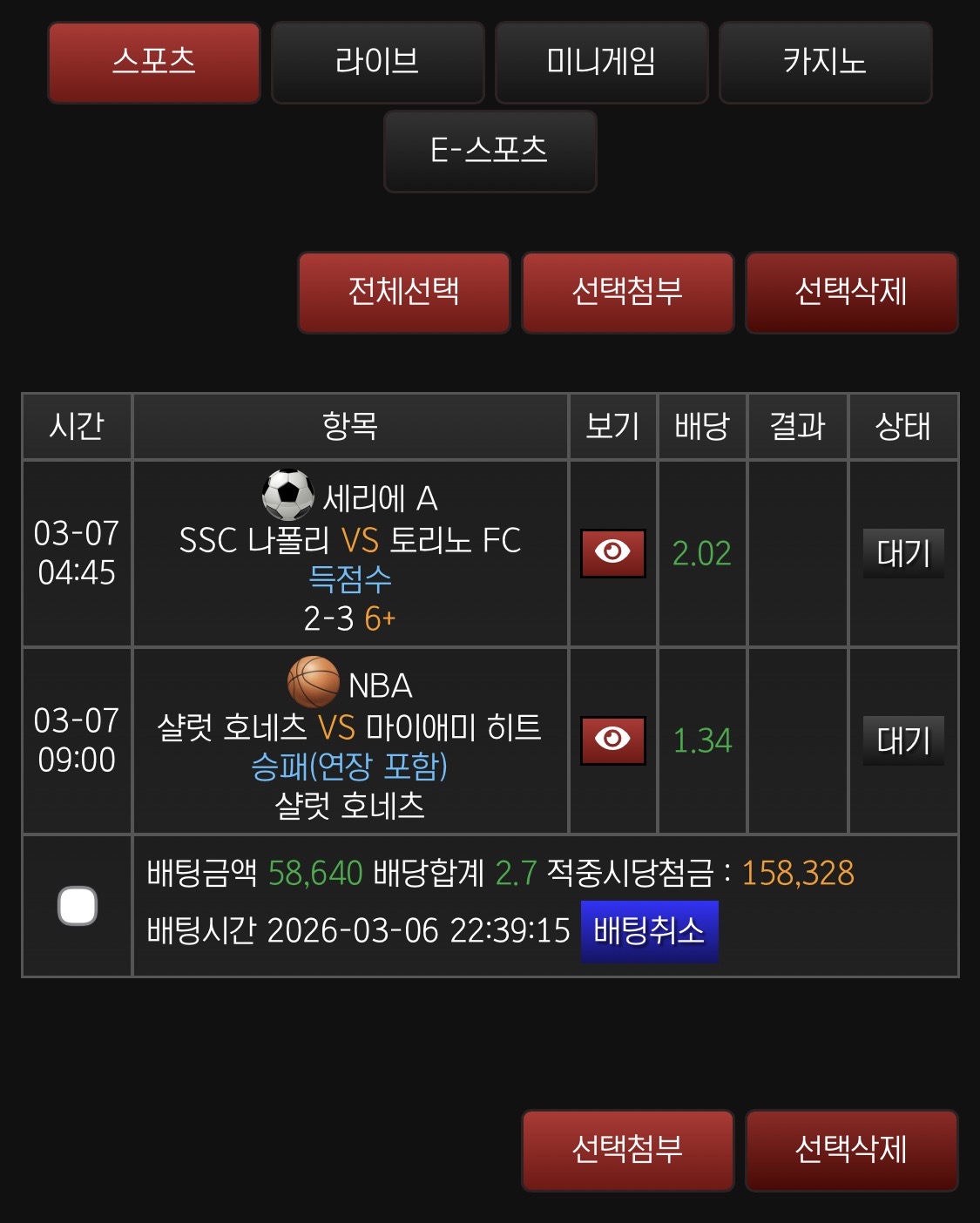Switch to the 라이브 tab
Image resolution: width=980 pixels, height=1223 pixels.
[377, 63]
